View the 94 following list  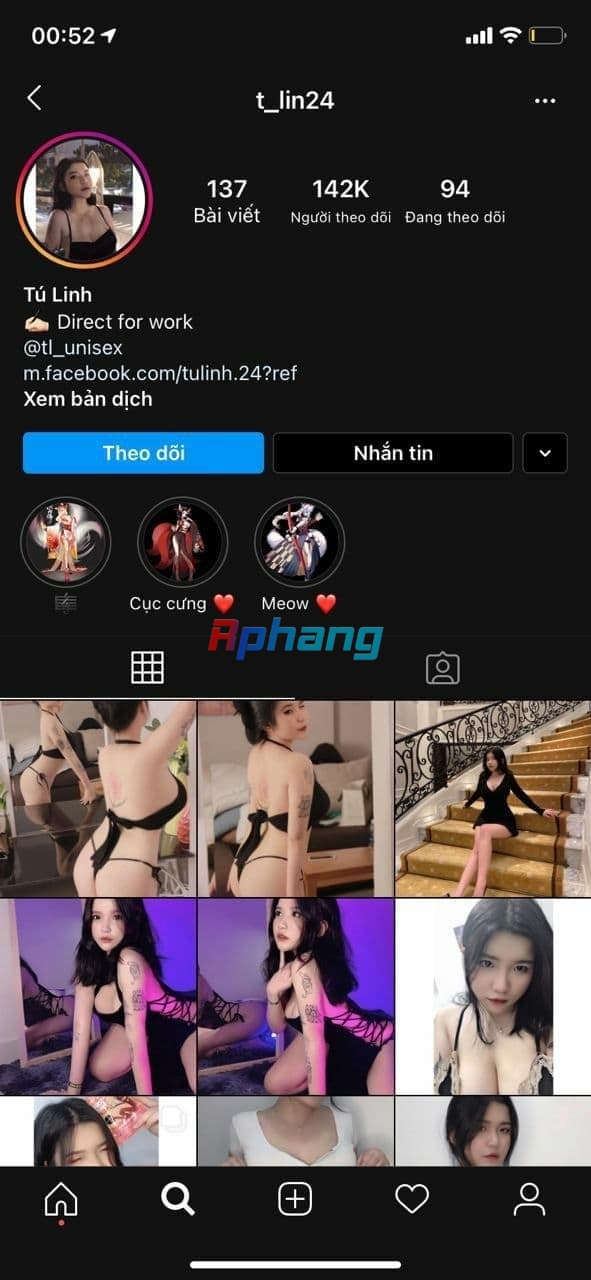[x=455, y=201]
